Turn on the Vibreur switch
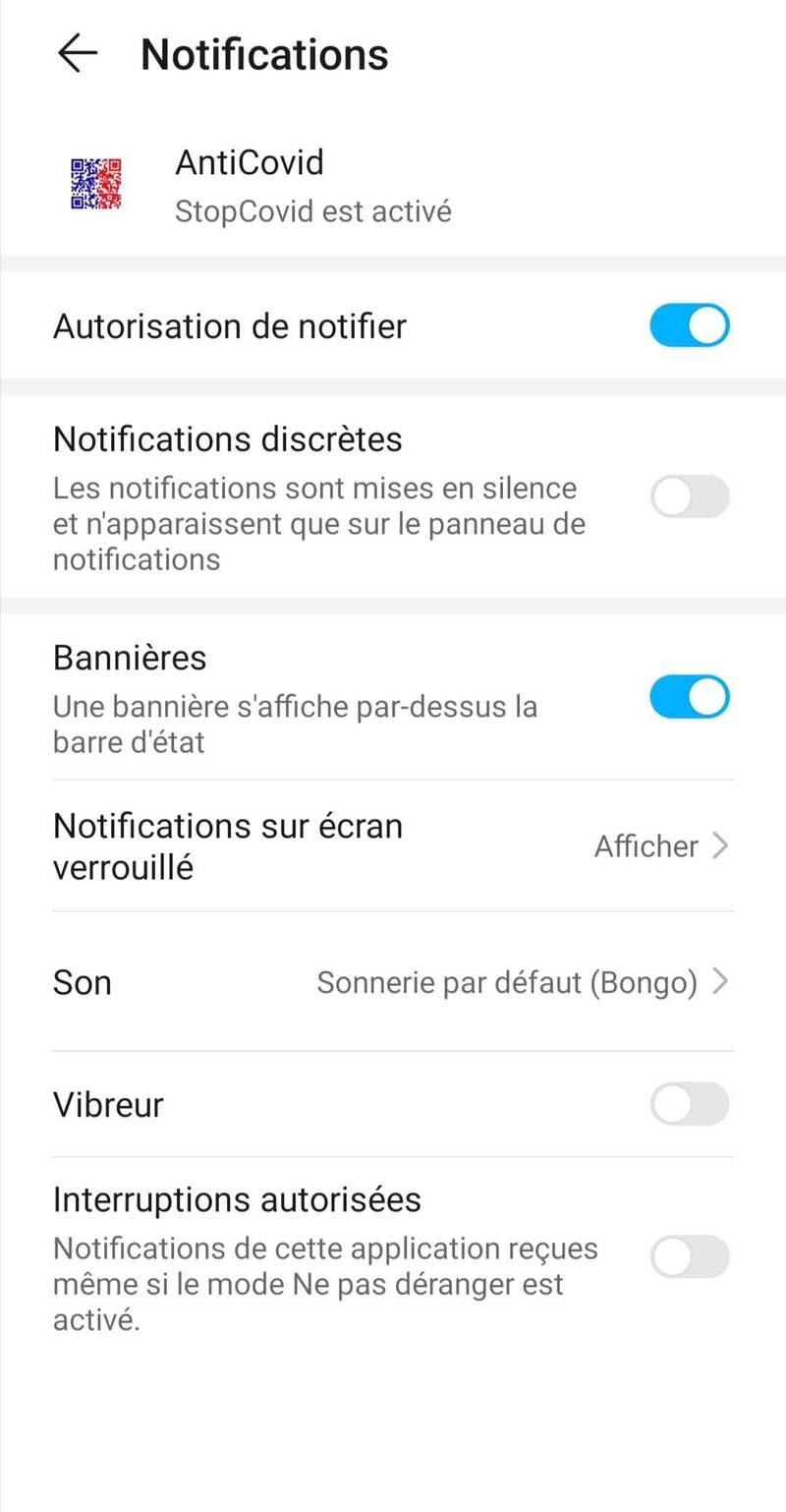This screenshot has height=1512, width=786. 689,1104
